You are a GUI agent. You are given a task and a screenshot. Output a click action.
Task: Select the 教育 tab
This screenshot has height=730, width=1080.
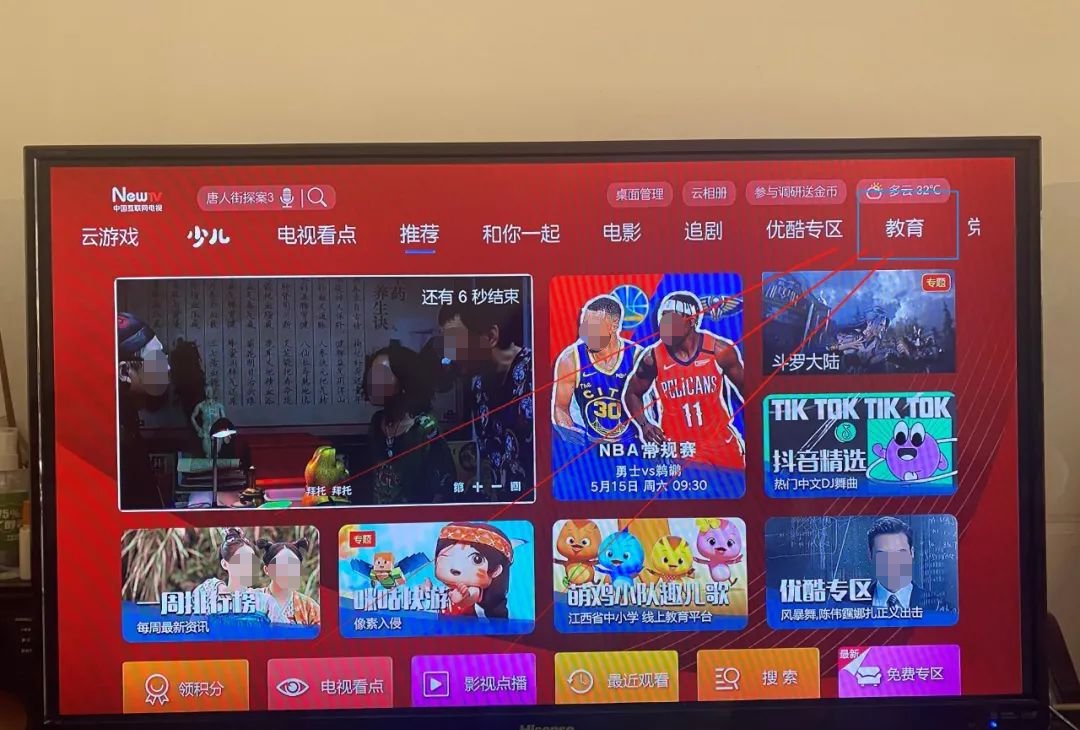pos(905,229)
